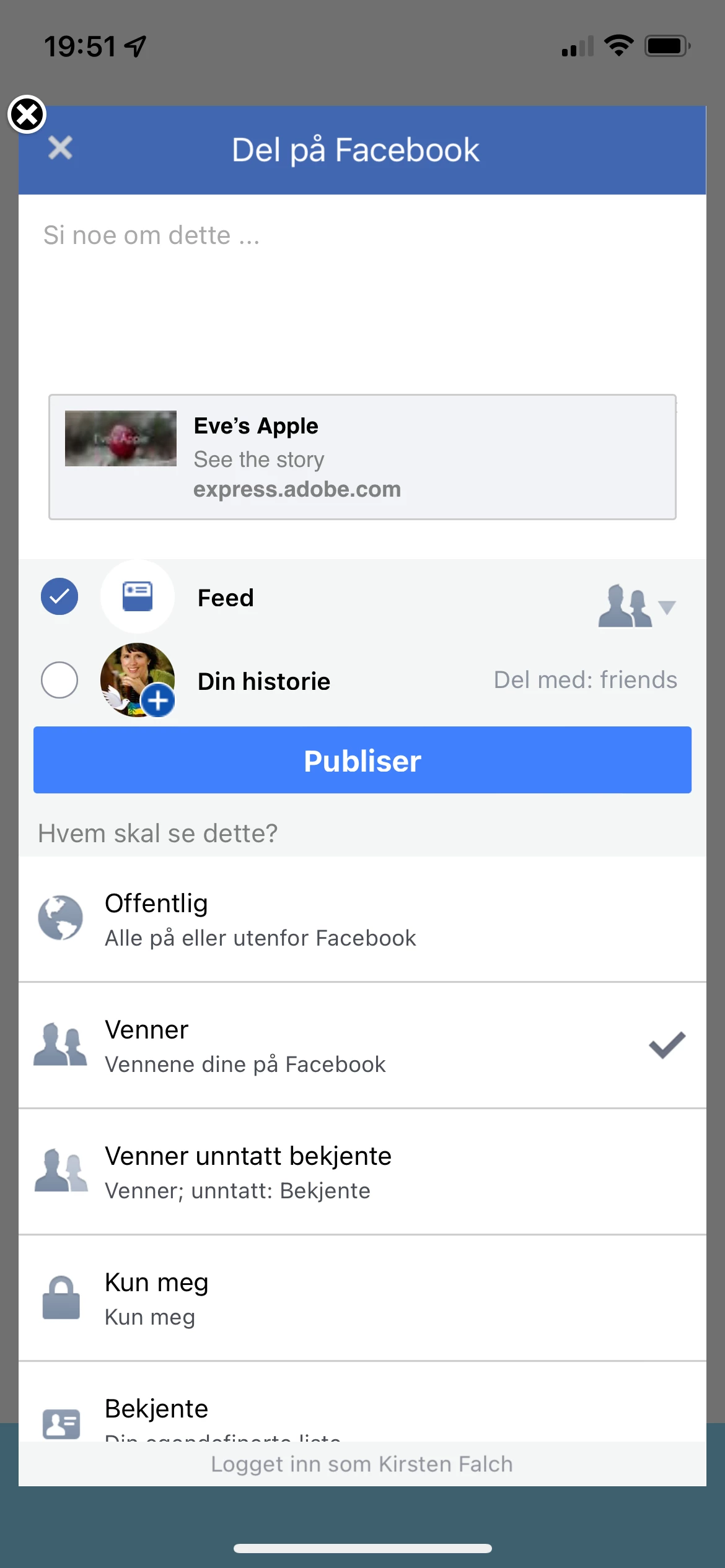This screenshot has height=1568, width=725.
Task: Select Venner as audience
Action: (x=362, y=1045)
